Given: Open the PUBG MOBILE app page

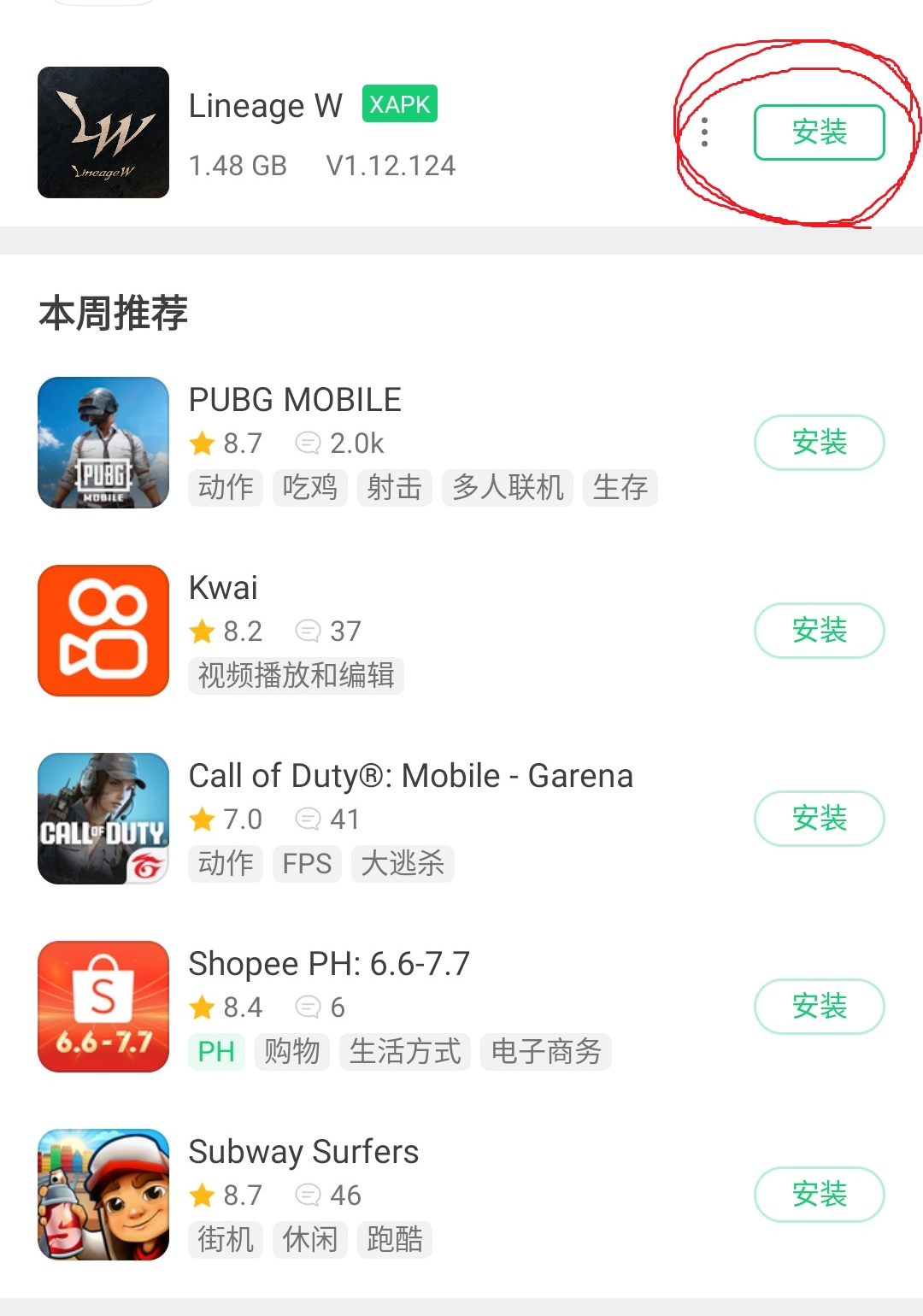Looking at the screenshot, I should pyautogui.click(x=295, y=400).
